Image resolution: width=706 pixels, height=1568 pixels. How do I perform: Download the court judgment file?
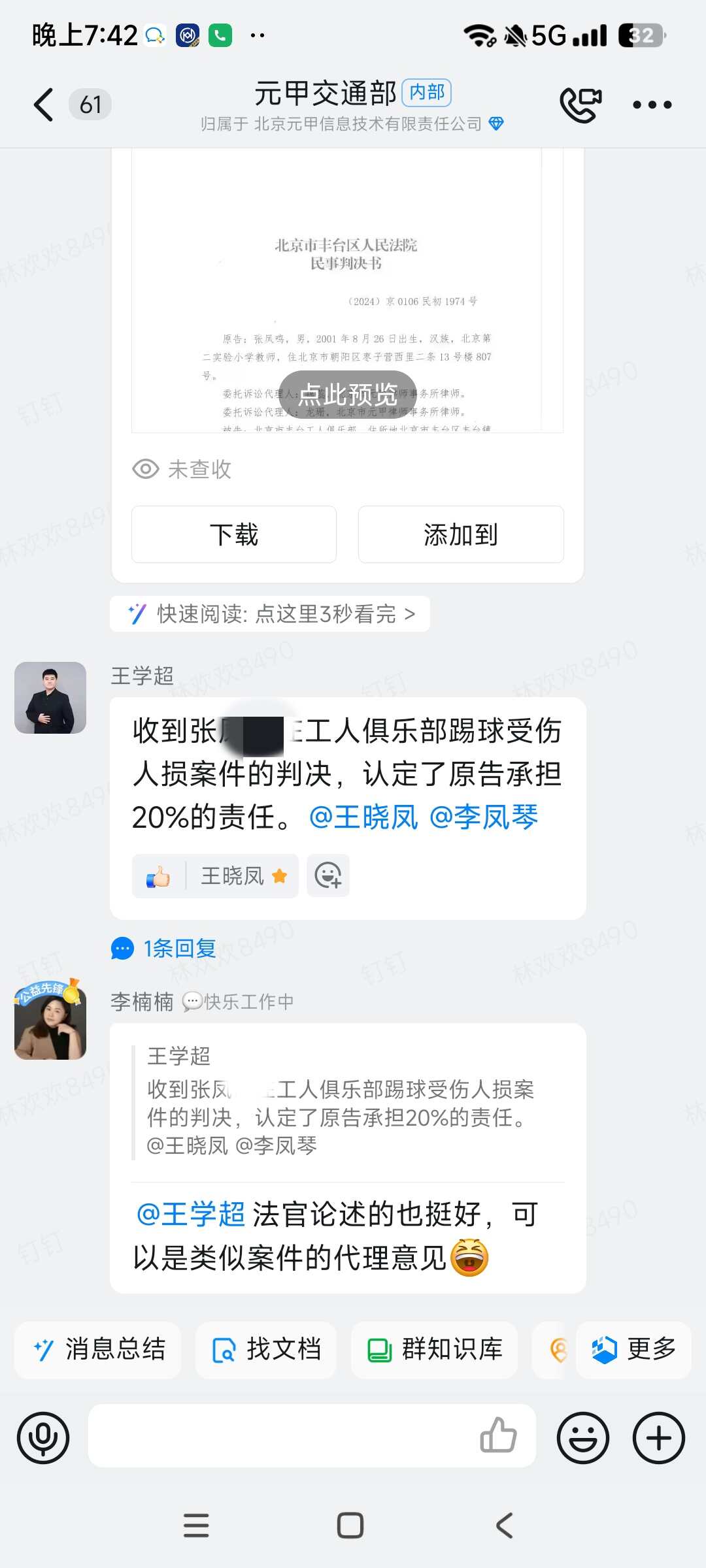pyautogui.click(x=234, y=534)
